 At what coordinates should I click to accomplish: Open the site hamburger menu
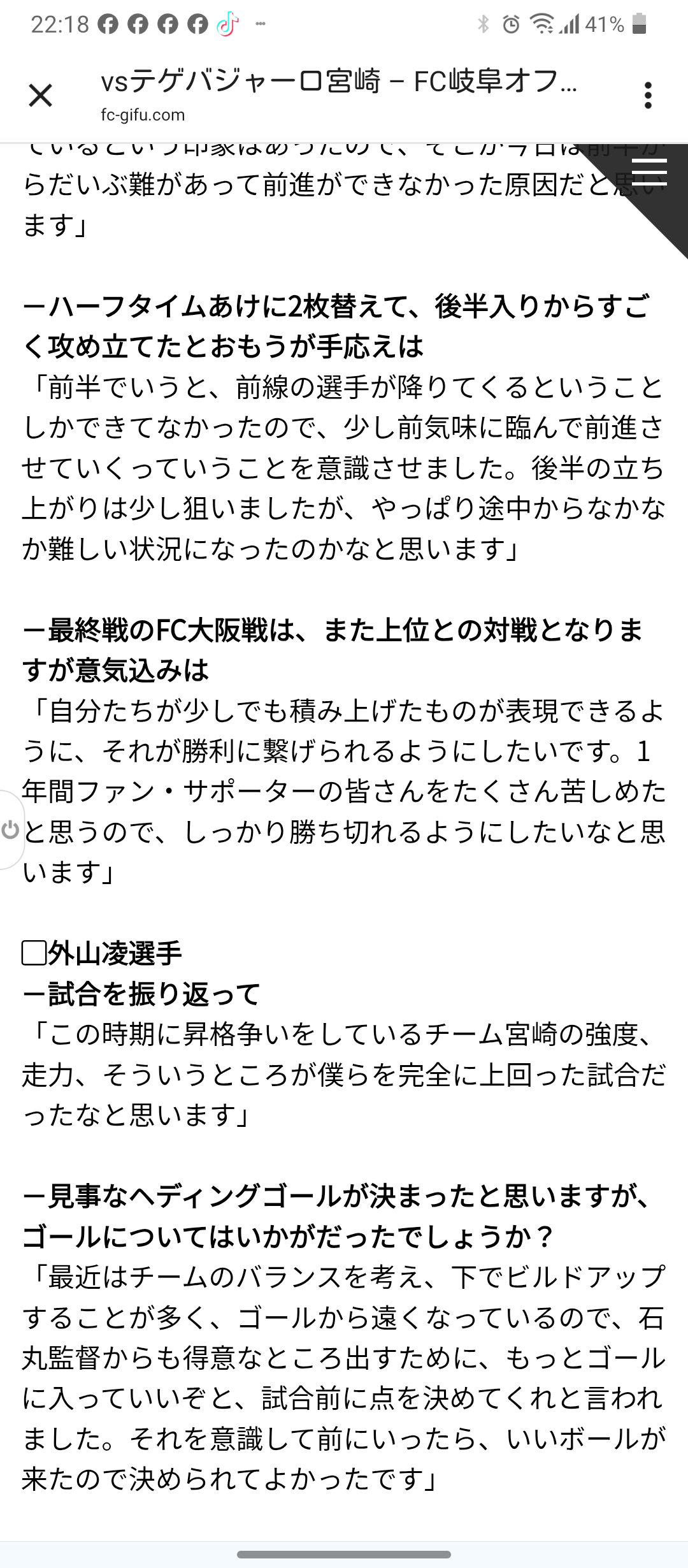649,173
